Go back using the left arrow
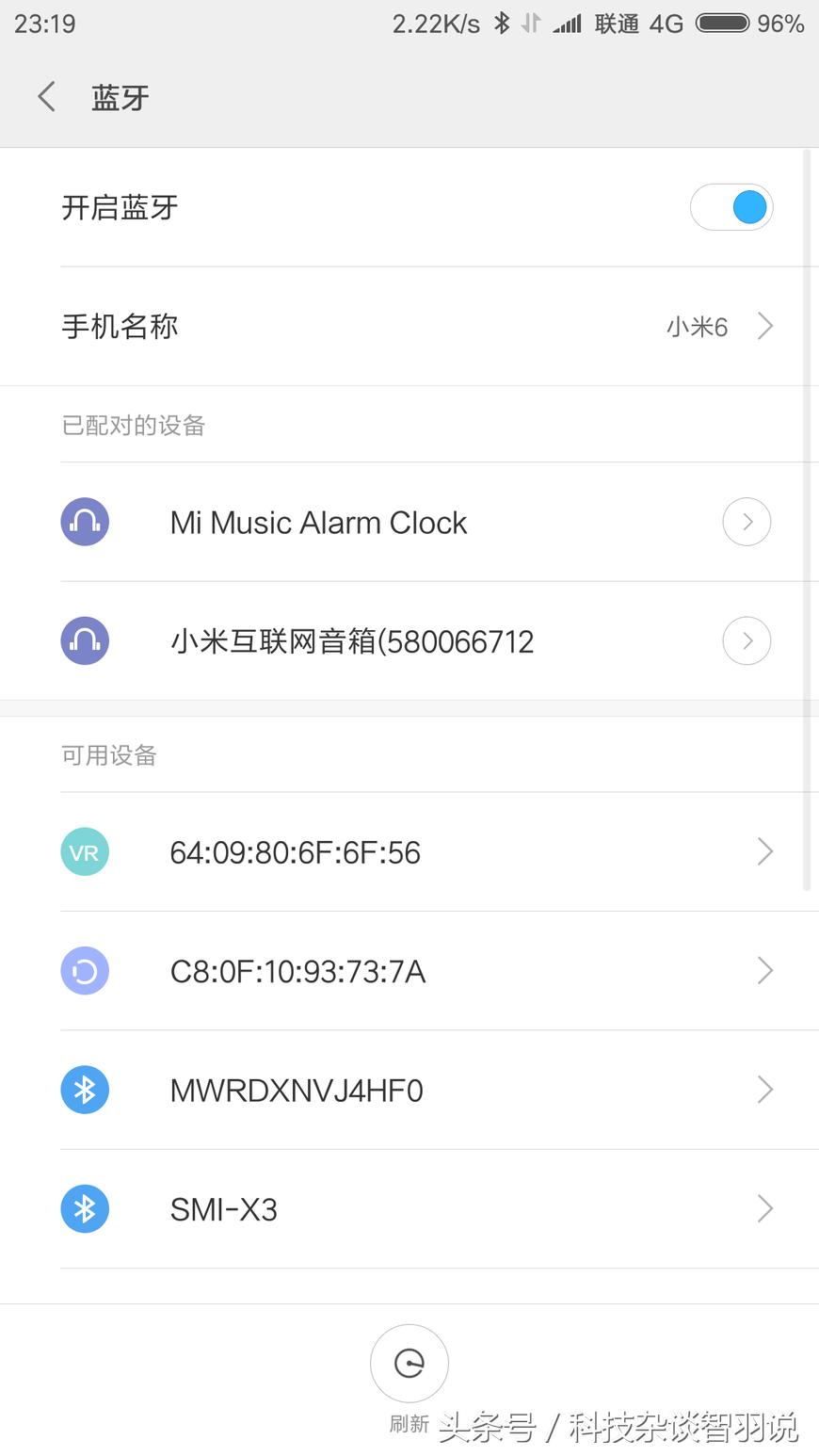 [46, 95]
